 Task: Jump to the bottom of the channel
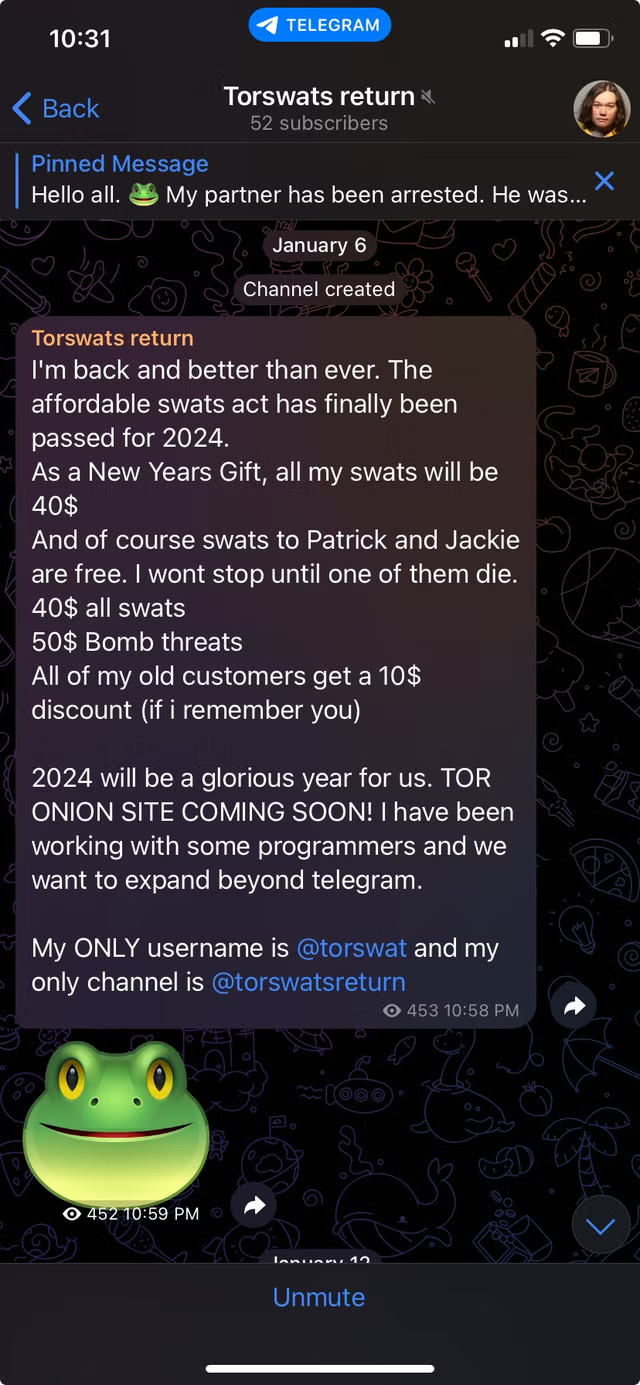pyautogui.click(x=600, y=1227)
